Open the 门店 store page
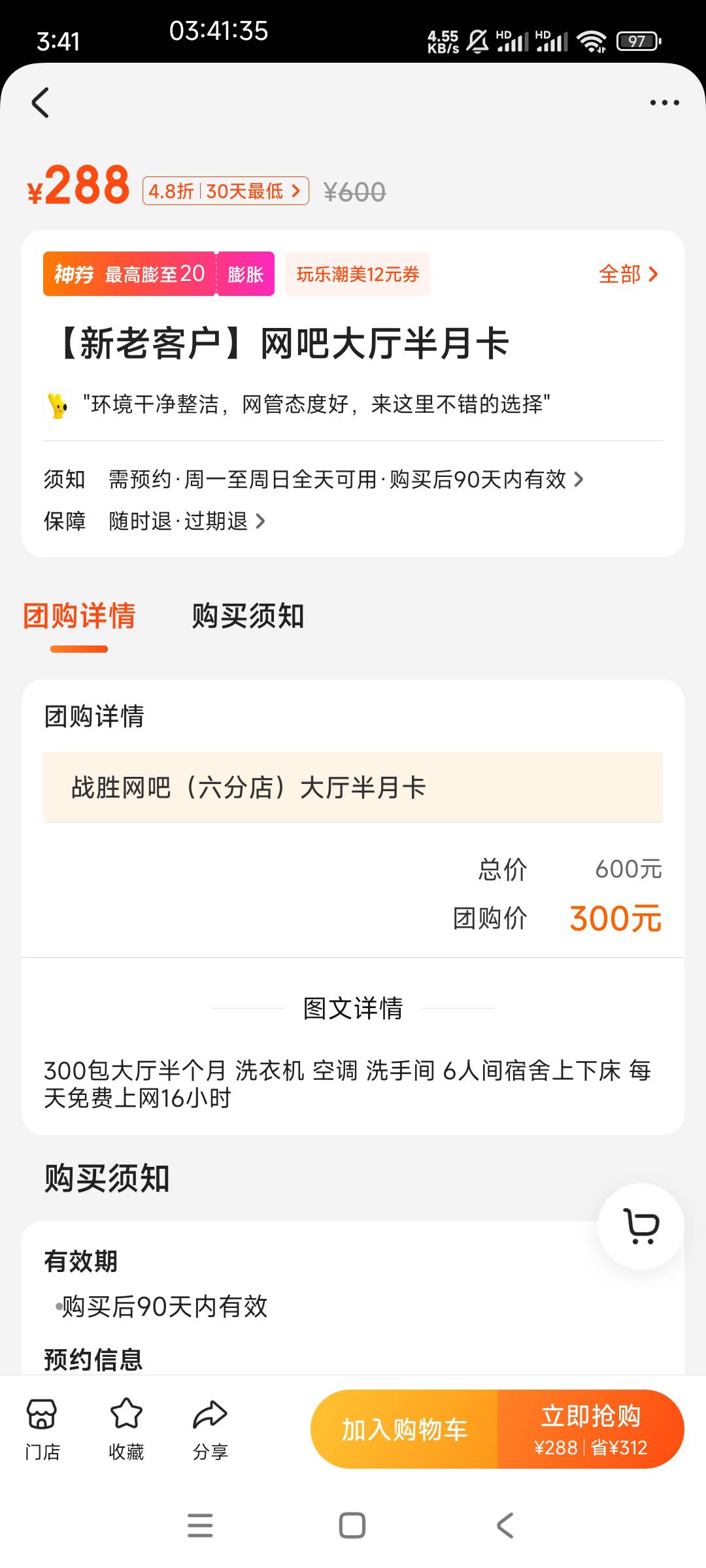 (x=42, y=1429)
